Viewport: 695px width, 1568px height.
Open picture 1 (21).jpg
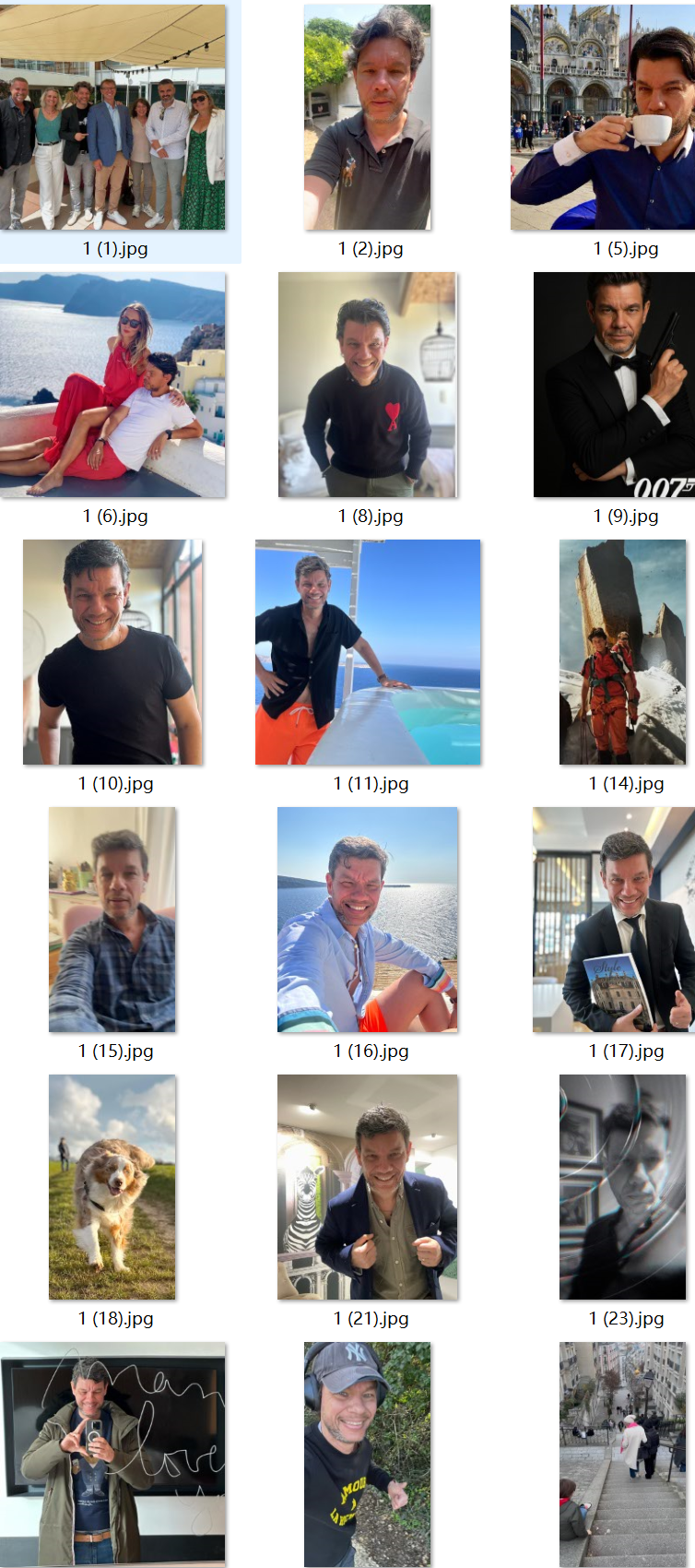tap(368, 1187)
